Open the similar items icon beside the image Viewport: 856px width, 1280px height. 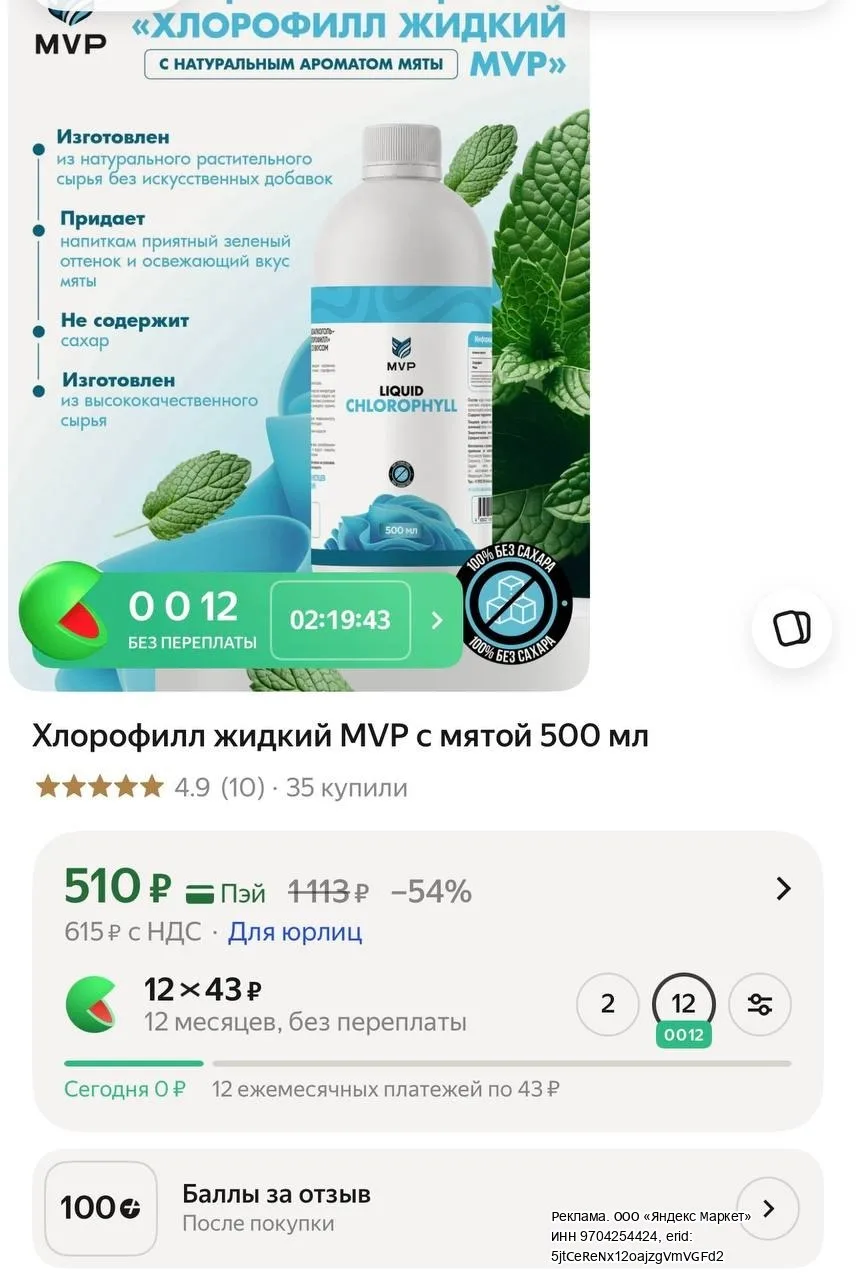[791, 628]
